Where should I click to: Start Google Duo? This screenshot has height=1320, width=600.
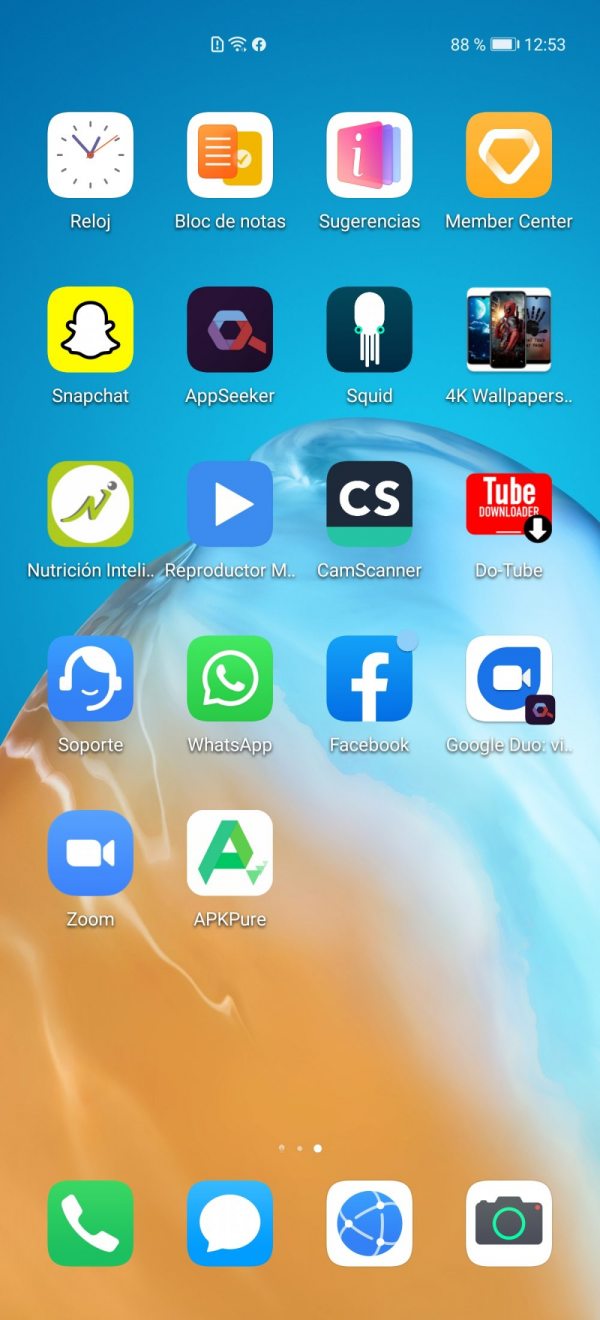pos(509,679)
